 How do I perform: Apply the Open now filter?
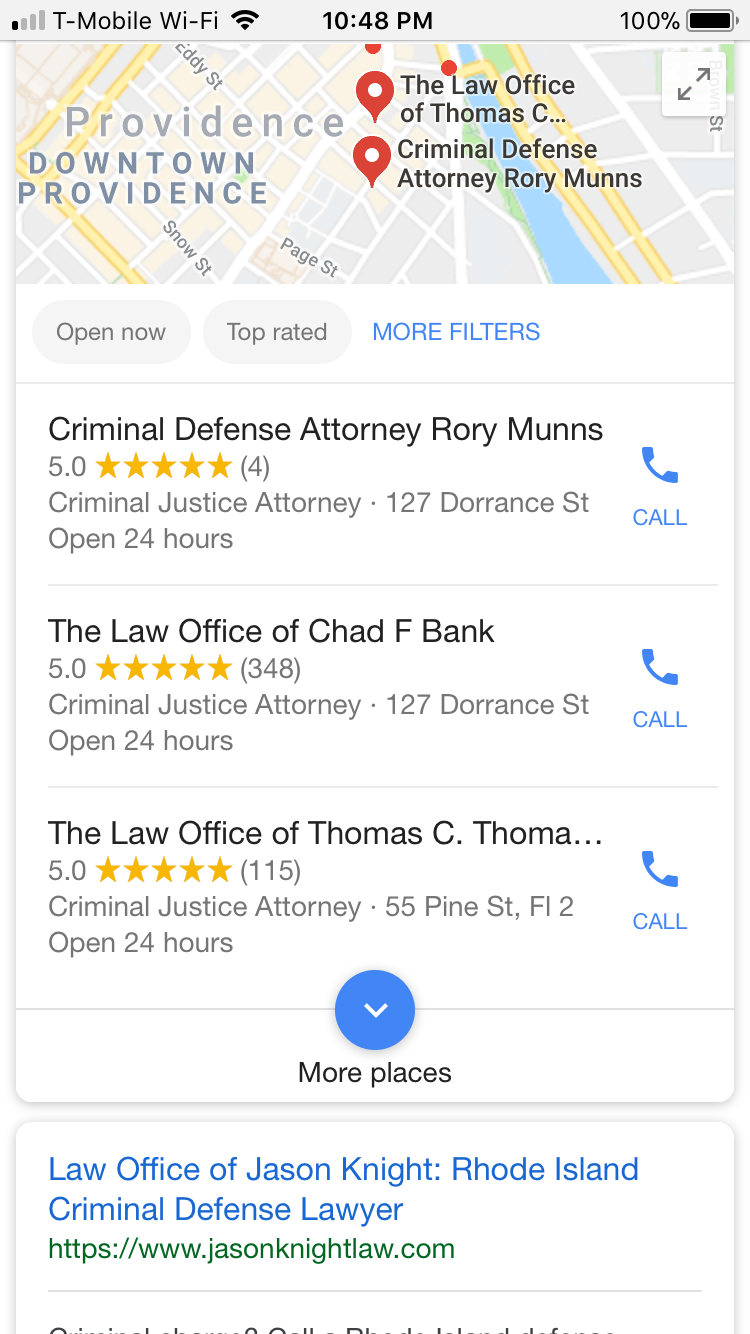click(111, 332)
